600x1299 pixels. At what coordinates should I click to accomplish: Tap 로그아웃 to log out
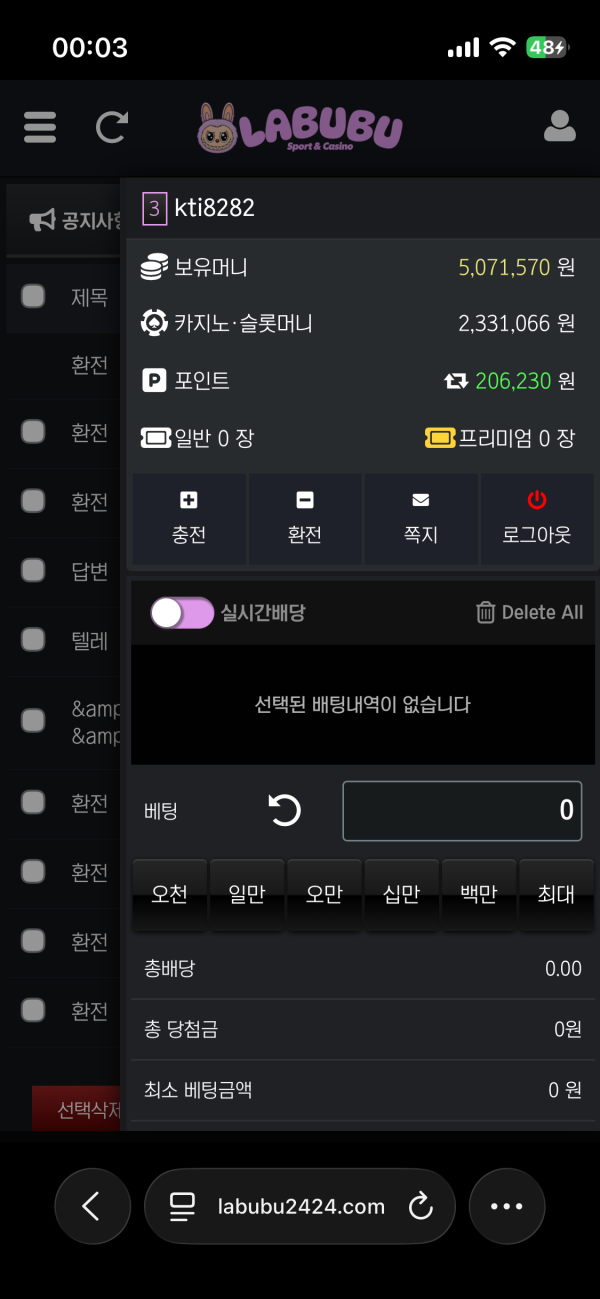(x=537, y=519)
